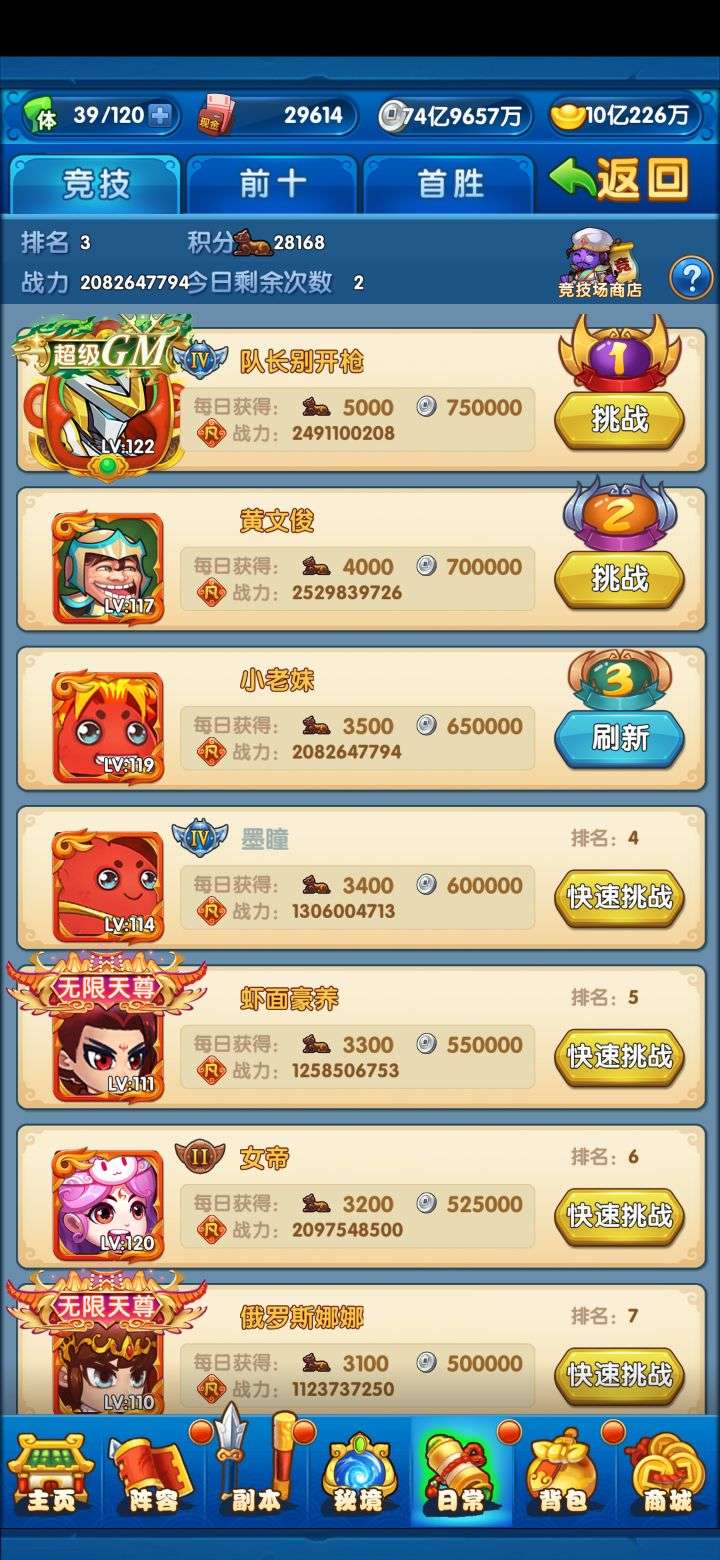Image resolution: width=720 pixels, height=1560 pixels.
Task: Open the question mark help
Action: coord(690,278)
